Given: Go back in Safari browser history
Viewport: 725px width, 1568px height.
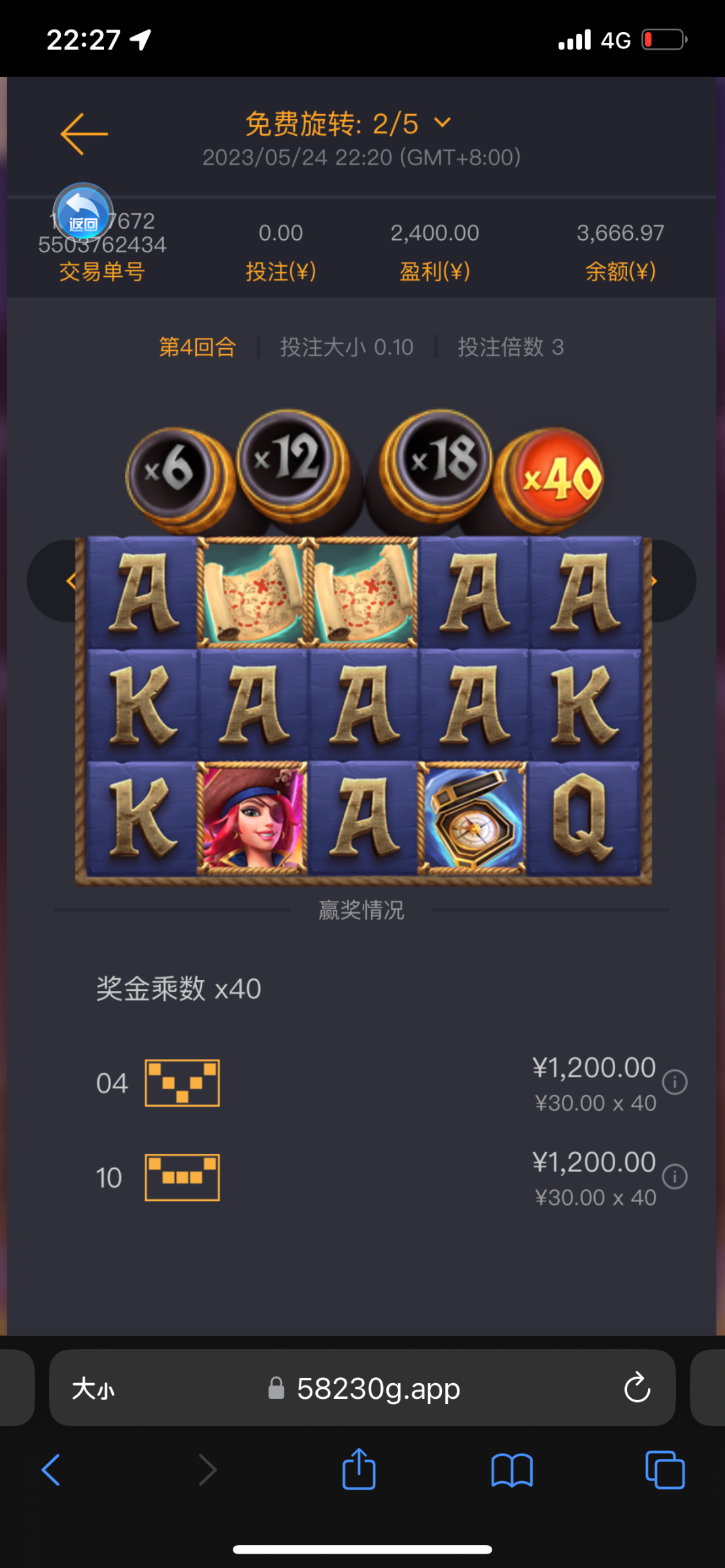Looking at the screenshot, I should 51,1470.
